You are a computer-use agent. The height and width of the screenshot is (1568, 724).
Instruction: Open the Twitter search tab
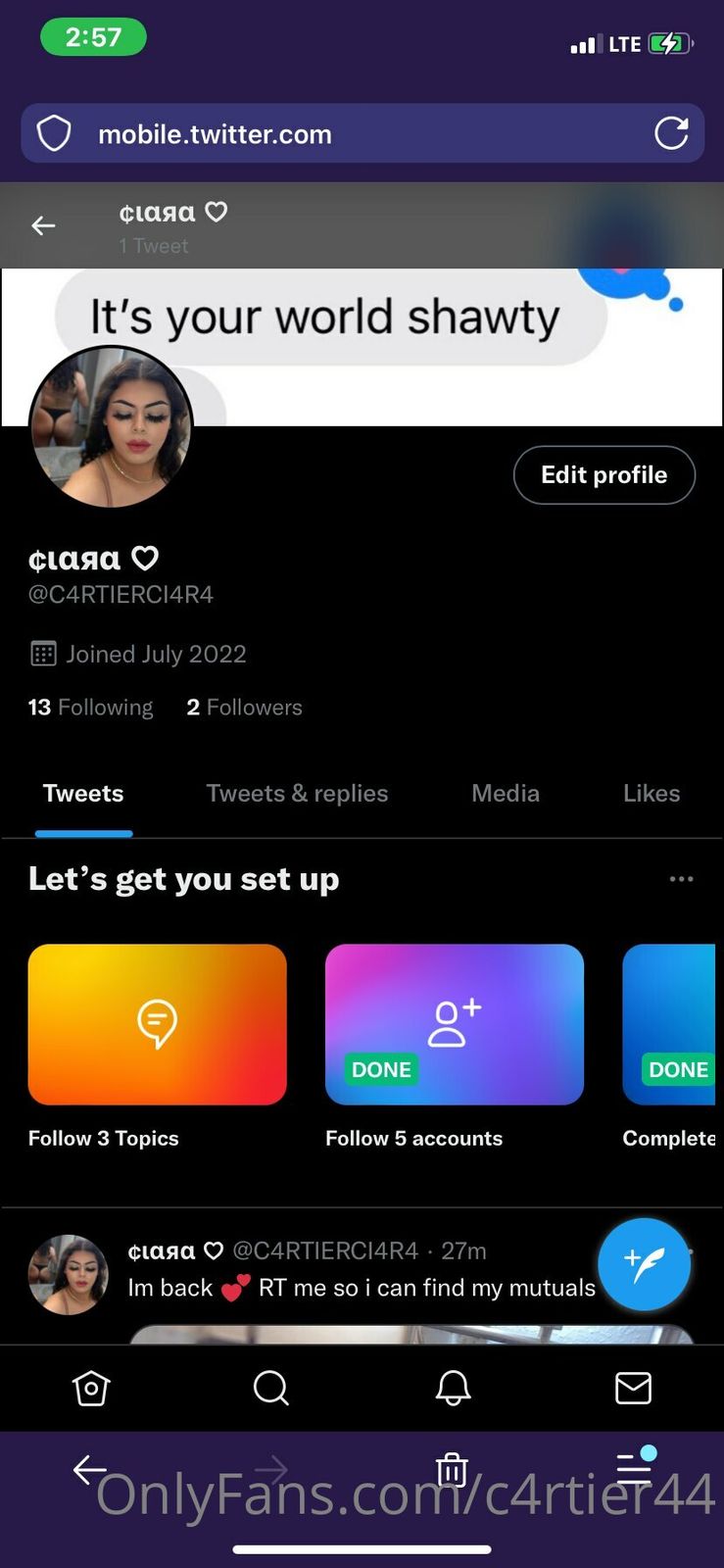(270, 1388)
